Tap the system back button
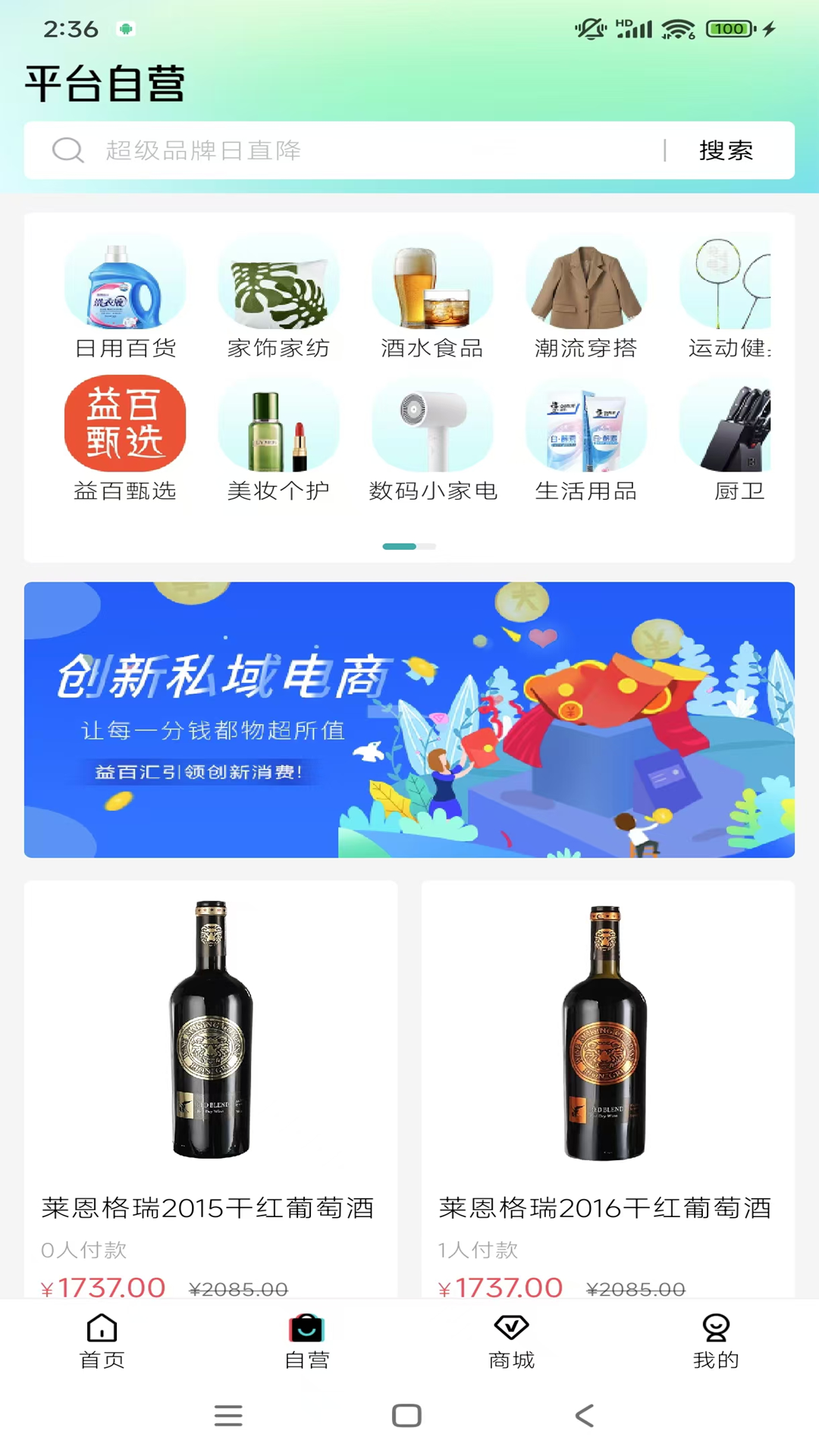The height and width of the screenshot is (1456, 819). (584, 1415)
